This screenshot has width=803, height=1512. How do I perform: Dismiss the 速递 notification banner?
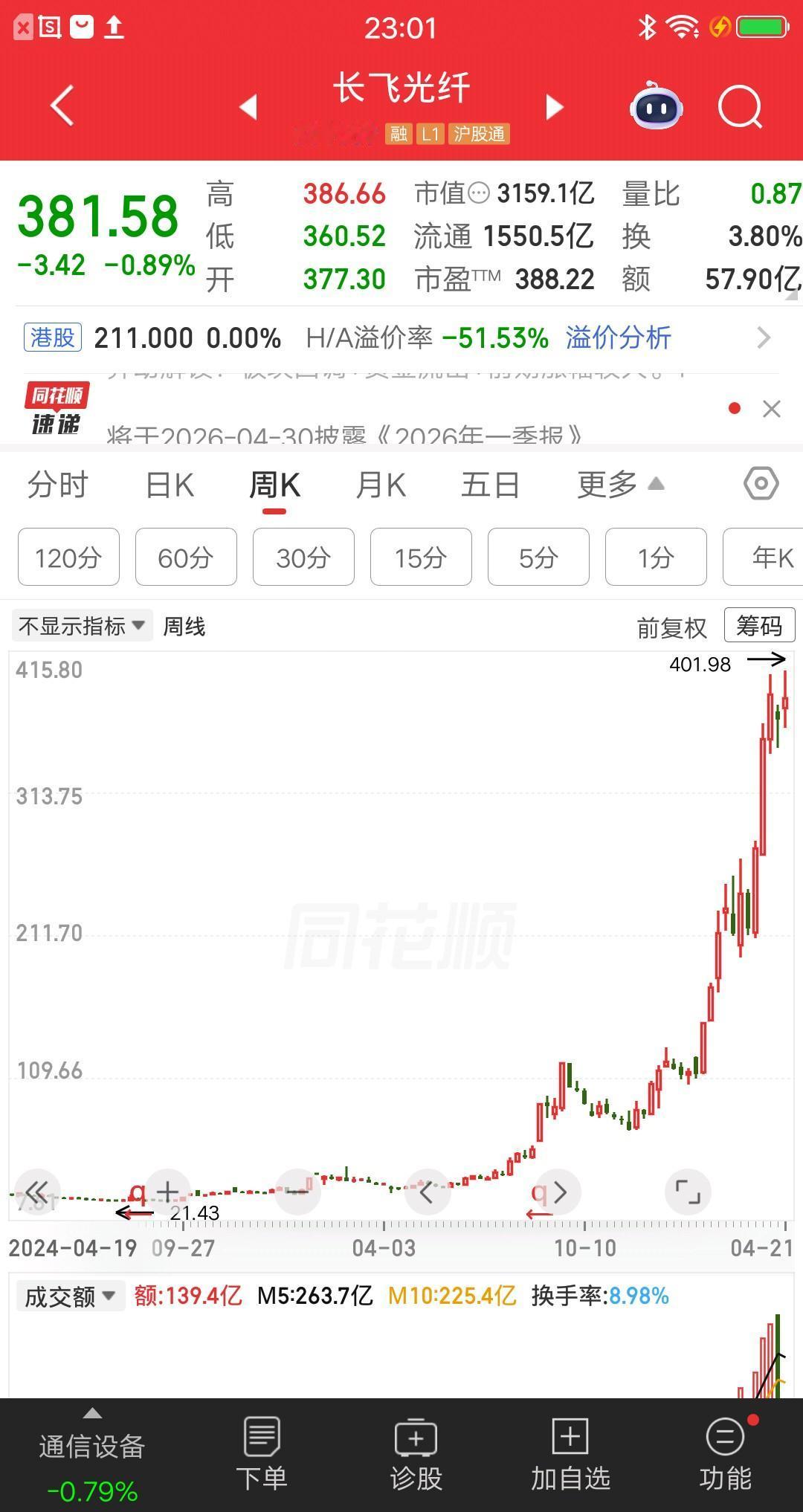771,408
